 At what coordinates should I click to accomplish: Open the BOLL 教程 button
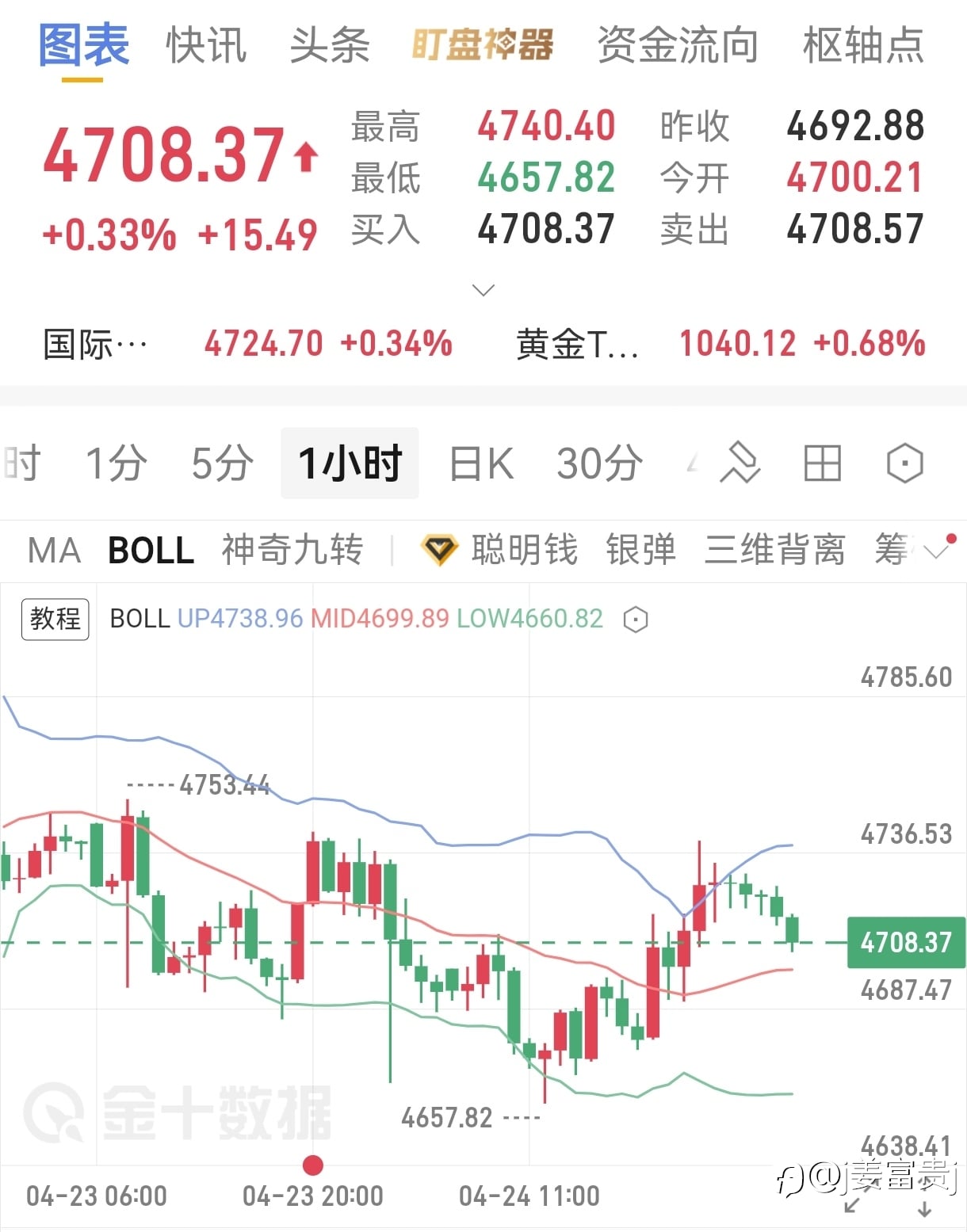[x=55, y=619]
